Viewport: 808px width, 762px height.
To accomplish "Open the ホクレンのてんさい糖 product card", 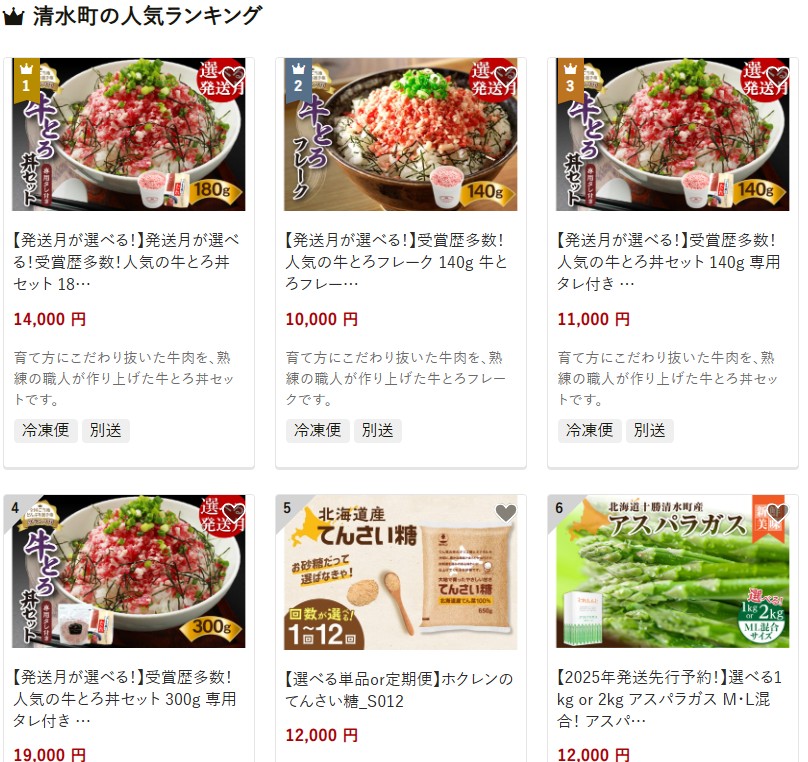I will click(x=399, y=690).
